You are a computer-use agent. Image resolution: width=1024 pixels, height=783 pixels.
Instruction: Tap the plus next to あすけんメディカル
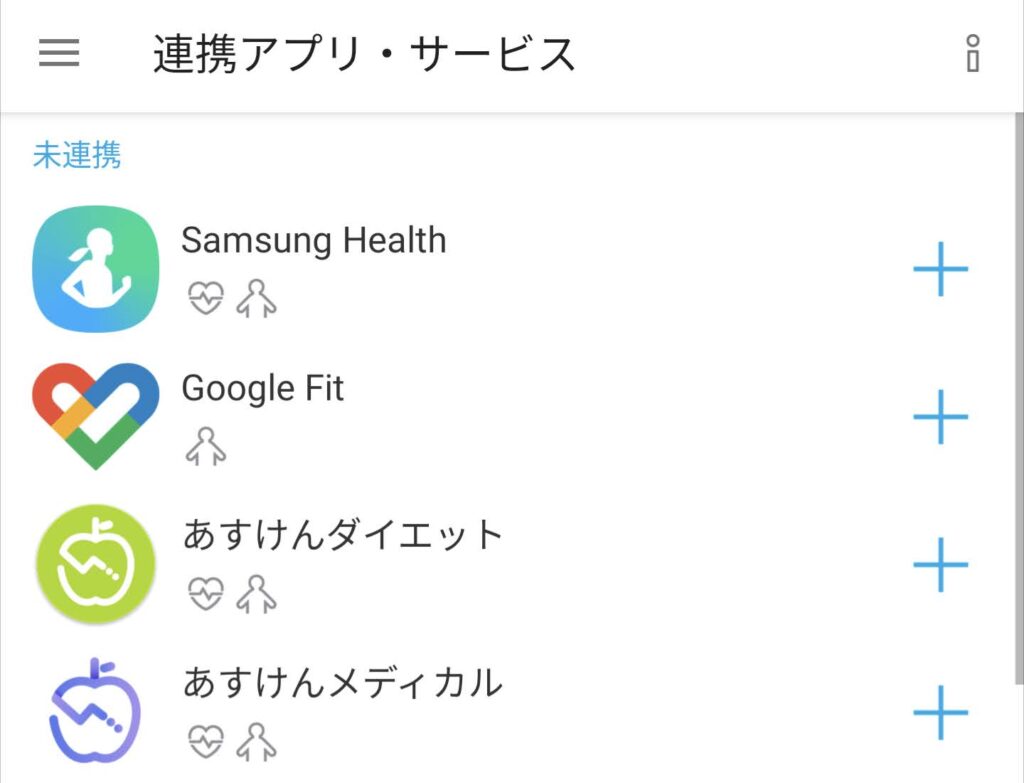940,713
